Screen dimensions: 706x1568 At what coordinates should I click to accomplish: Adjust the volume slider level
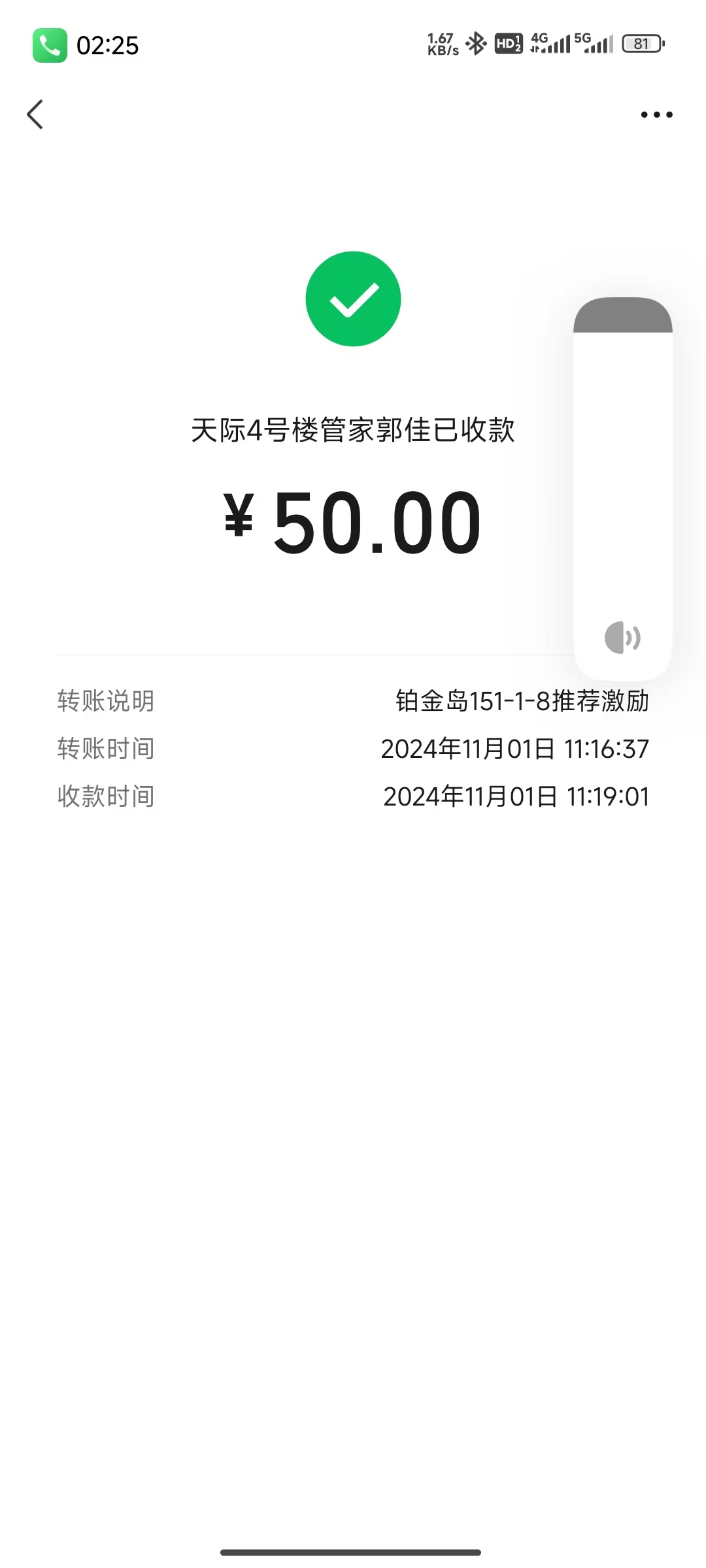pyautogui.click(x=622, y=457)
